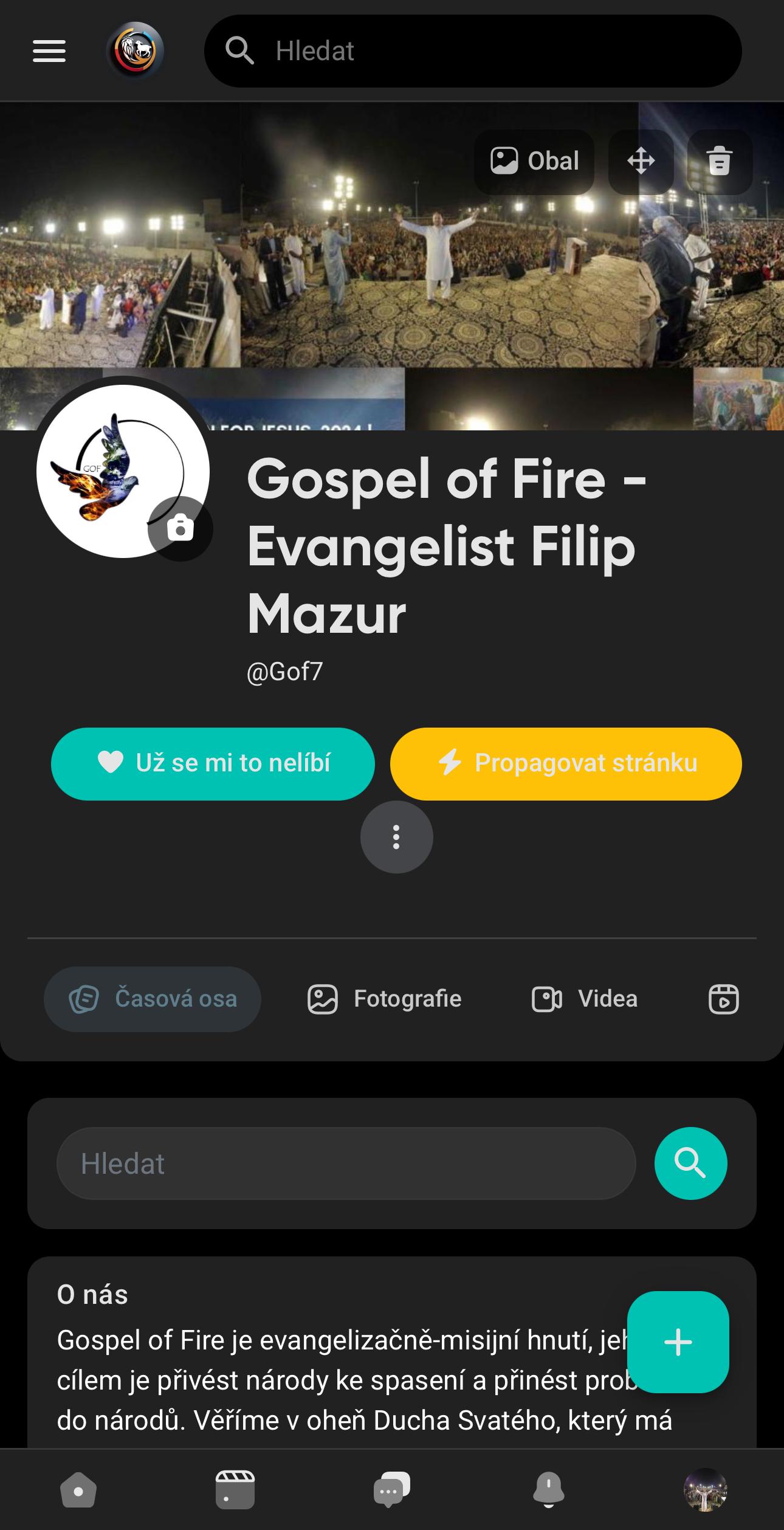The width and height of the screenshot is (784, 1530).
Task: Tap Už se mi to nelíbí button
Action: pos(213,763)
